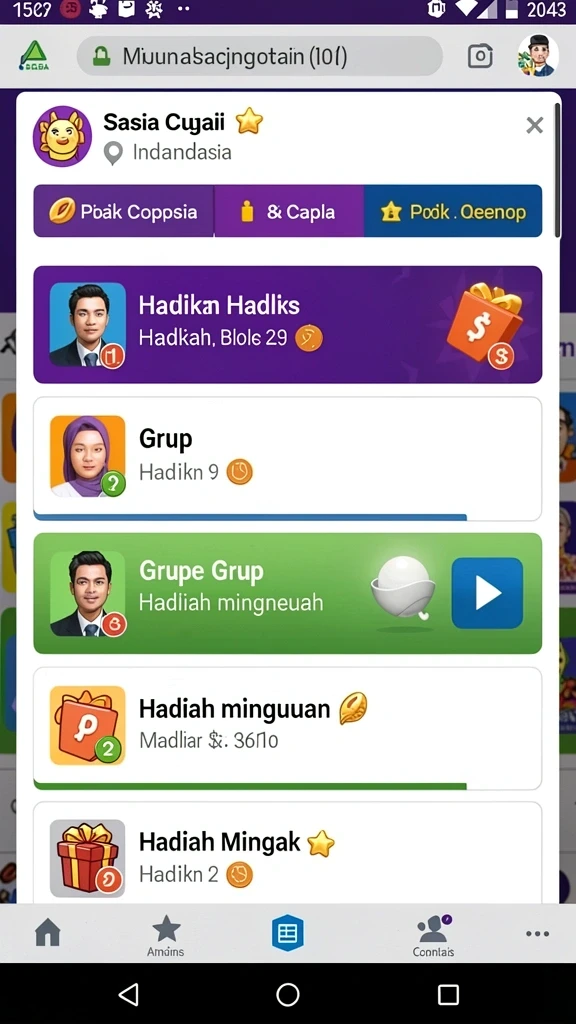Image resolution: width=576 pixels, height=1024 pixels.
Task: Open the three-dot more menu
Action: 537,934
